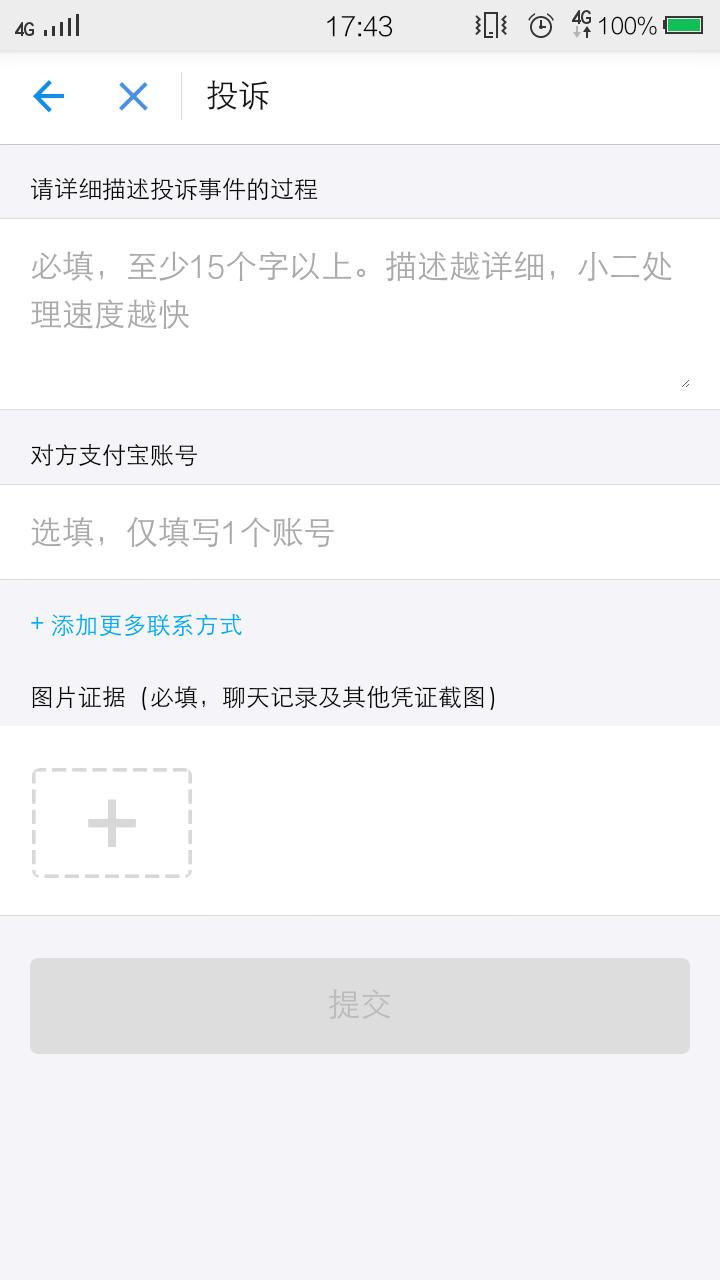The height and width of the screenshot is (1280, 720).
Task: Click the 对方支付宝账号 input field
Action: [x=360, y=532]
